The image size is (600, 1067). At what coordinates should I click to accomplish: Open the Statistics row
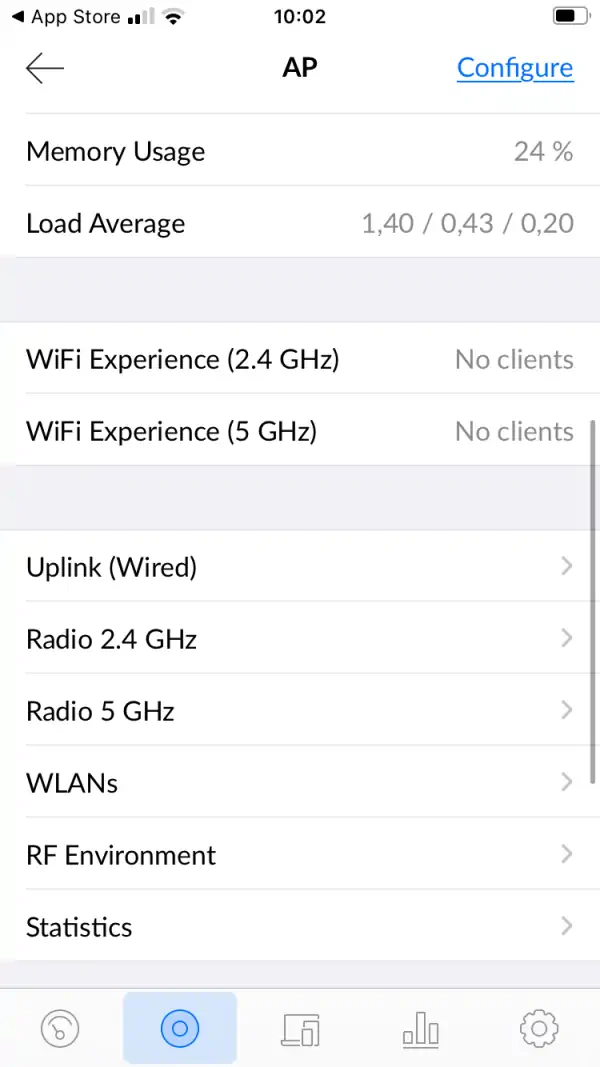click(300, 927)
